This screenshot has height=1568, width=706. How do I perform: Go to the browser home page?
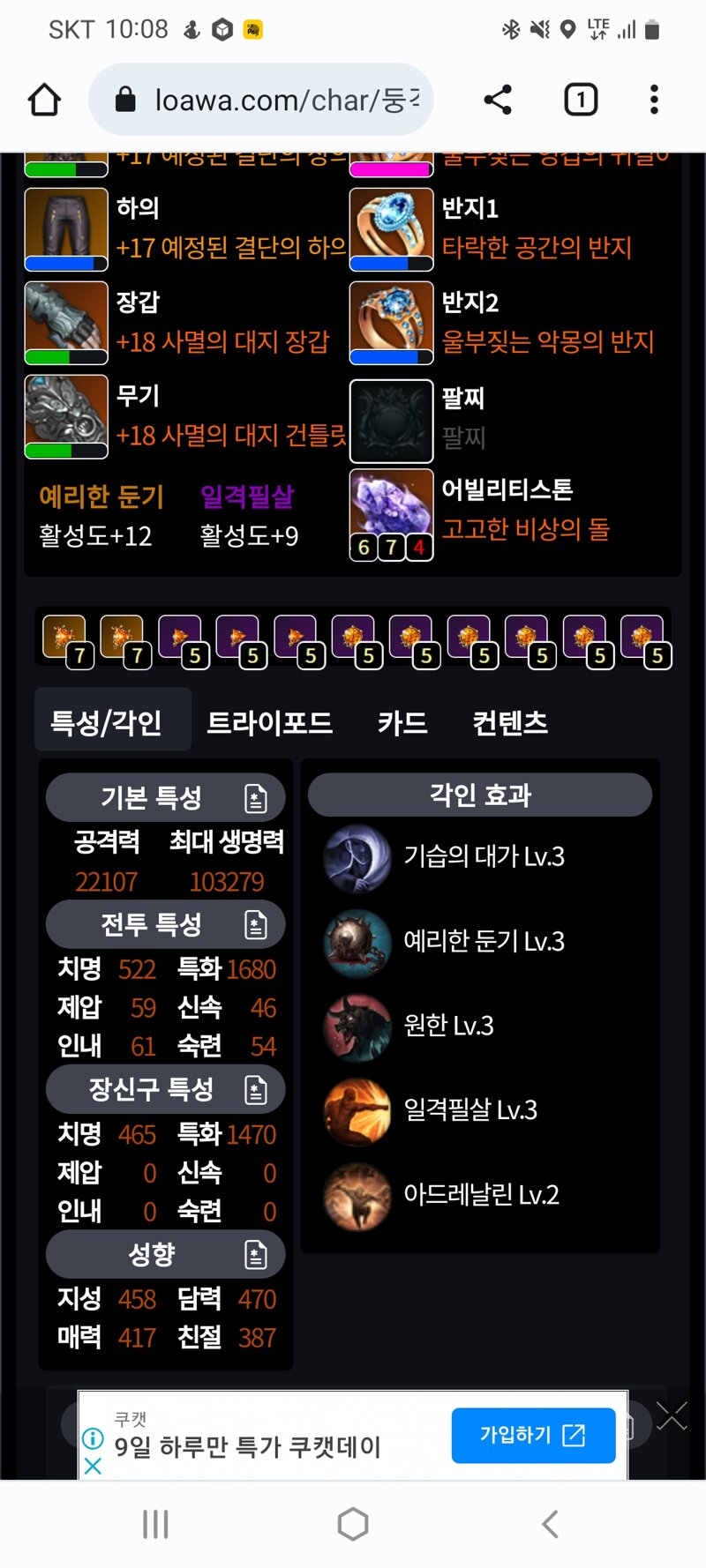(44, 100)
